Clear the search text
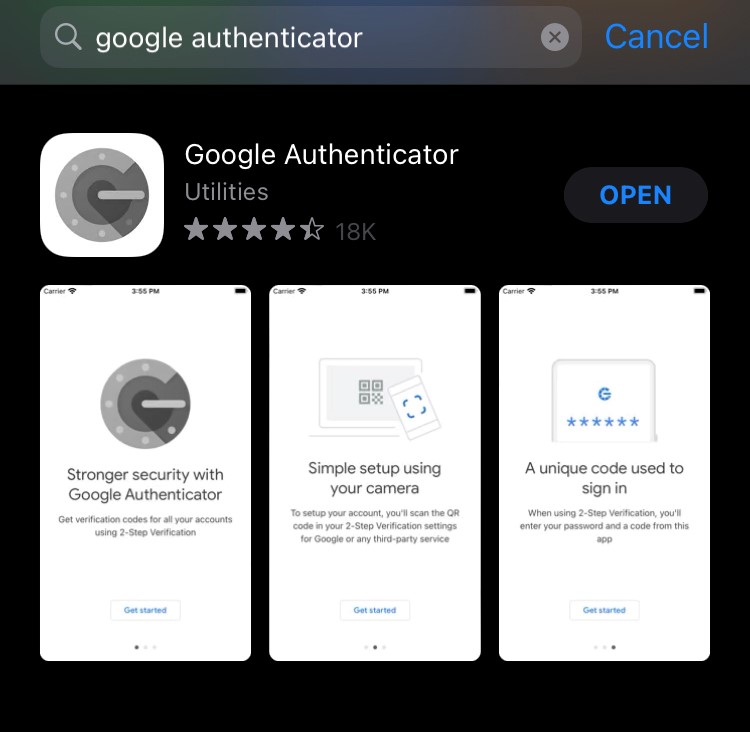 coord(554,38)
